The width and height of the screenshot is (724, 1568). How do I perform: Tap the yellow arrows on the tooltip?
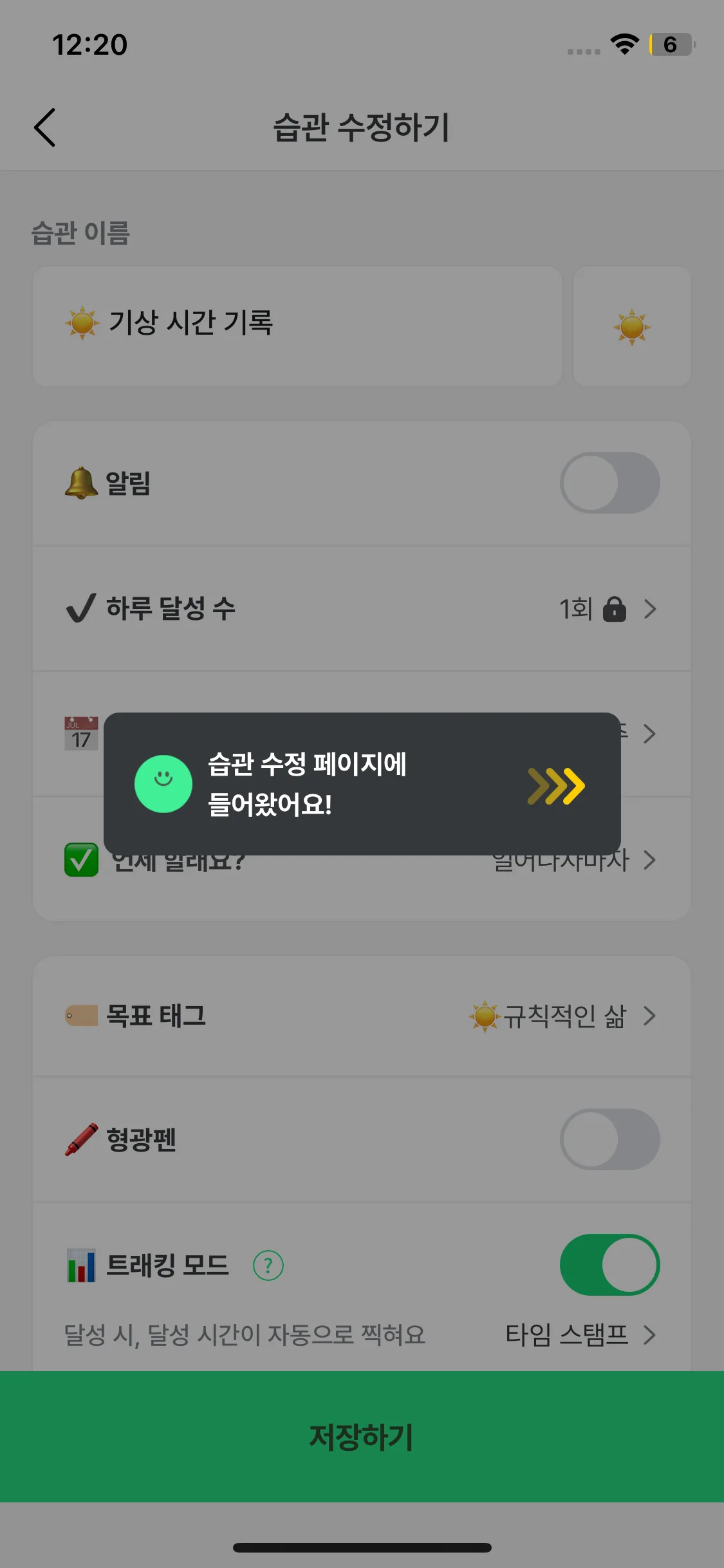point(555,786)
